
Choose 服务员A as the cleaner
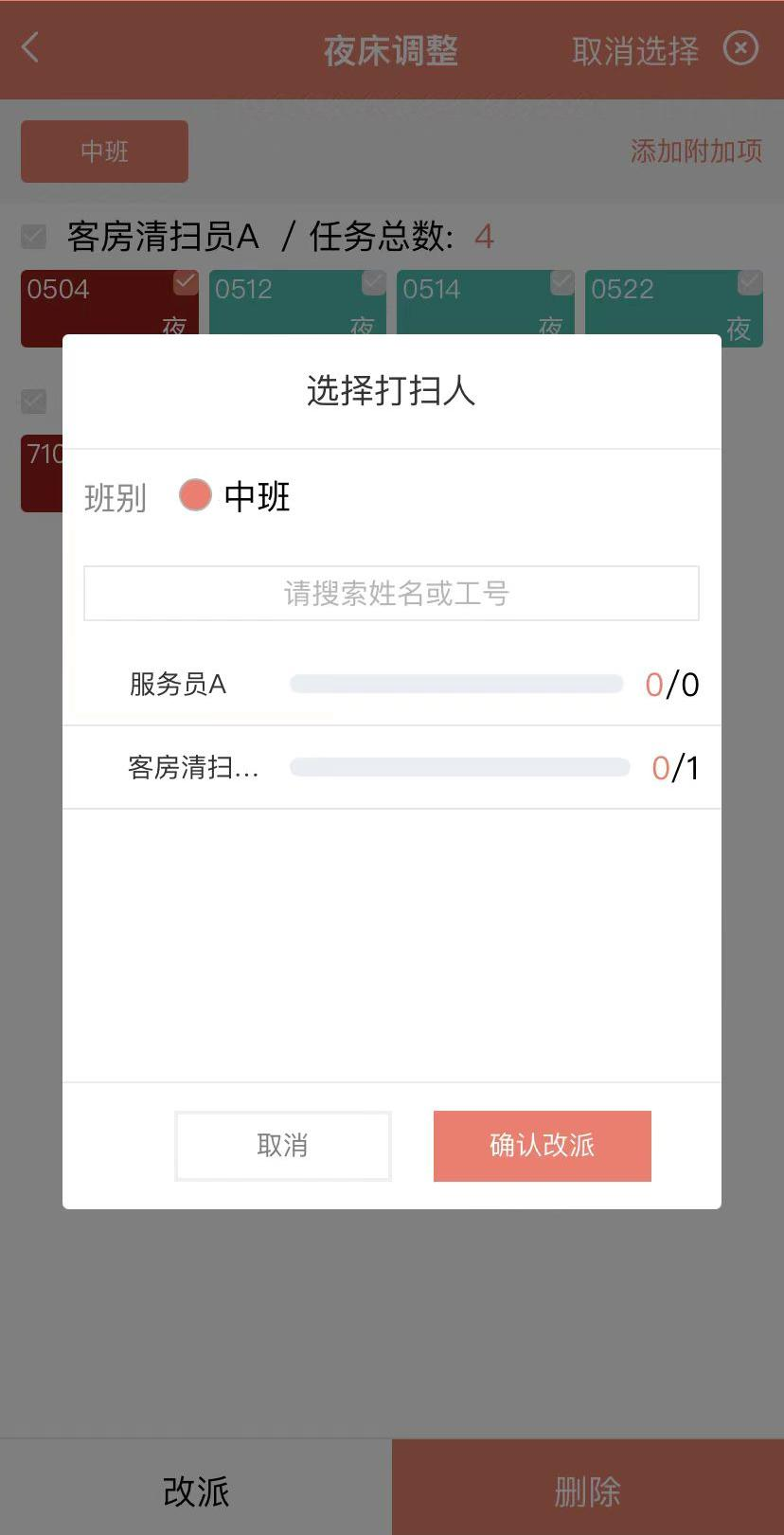(391, 684)
